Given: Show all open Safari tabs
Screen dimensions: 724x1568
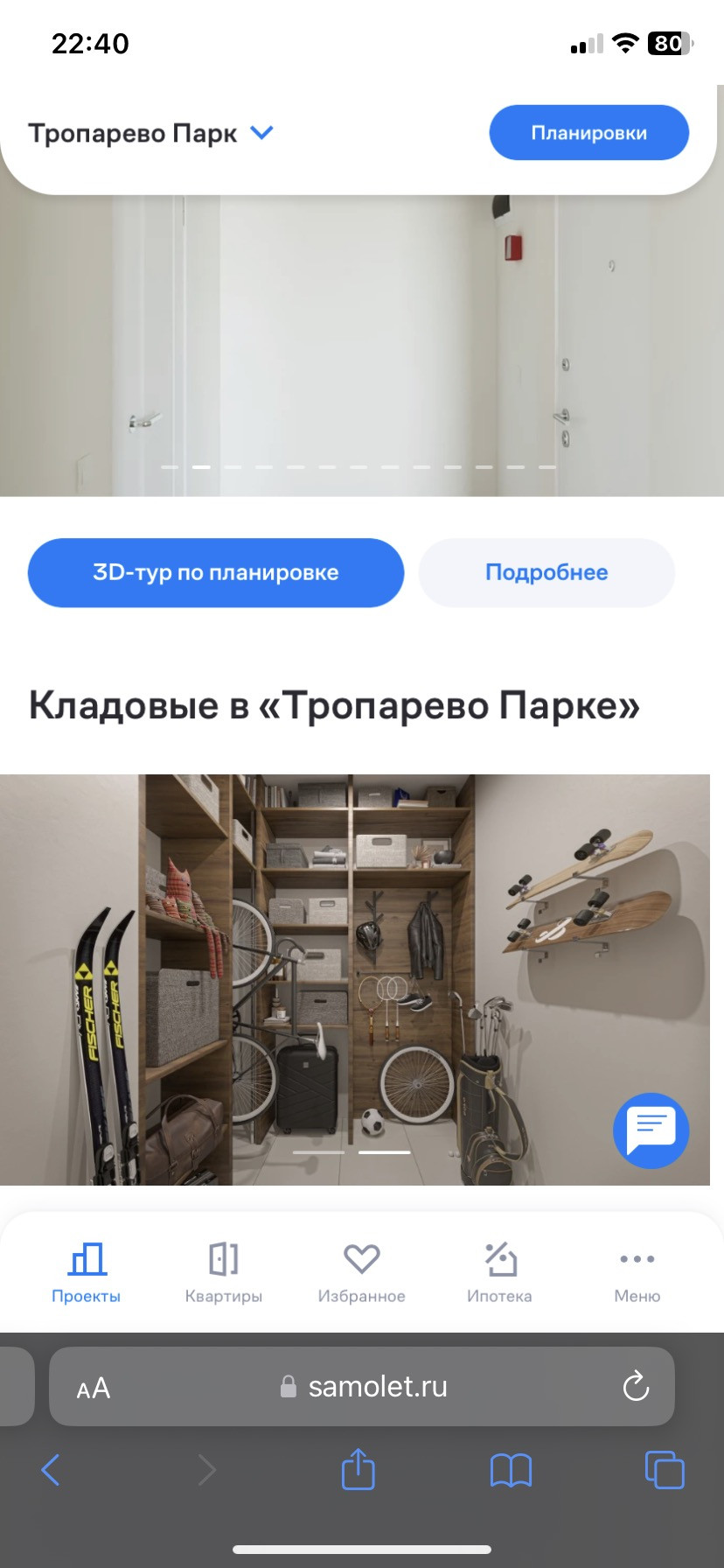Looking at the screenshot, I should pos(665,1470).
